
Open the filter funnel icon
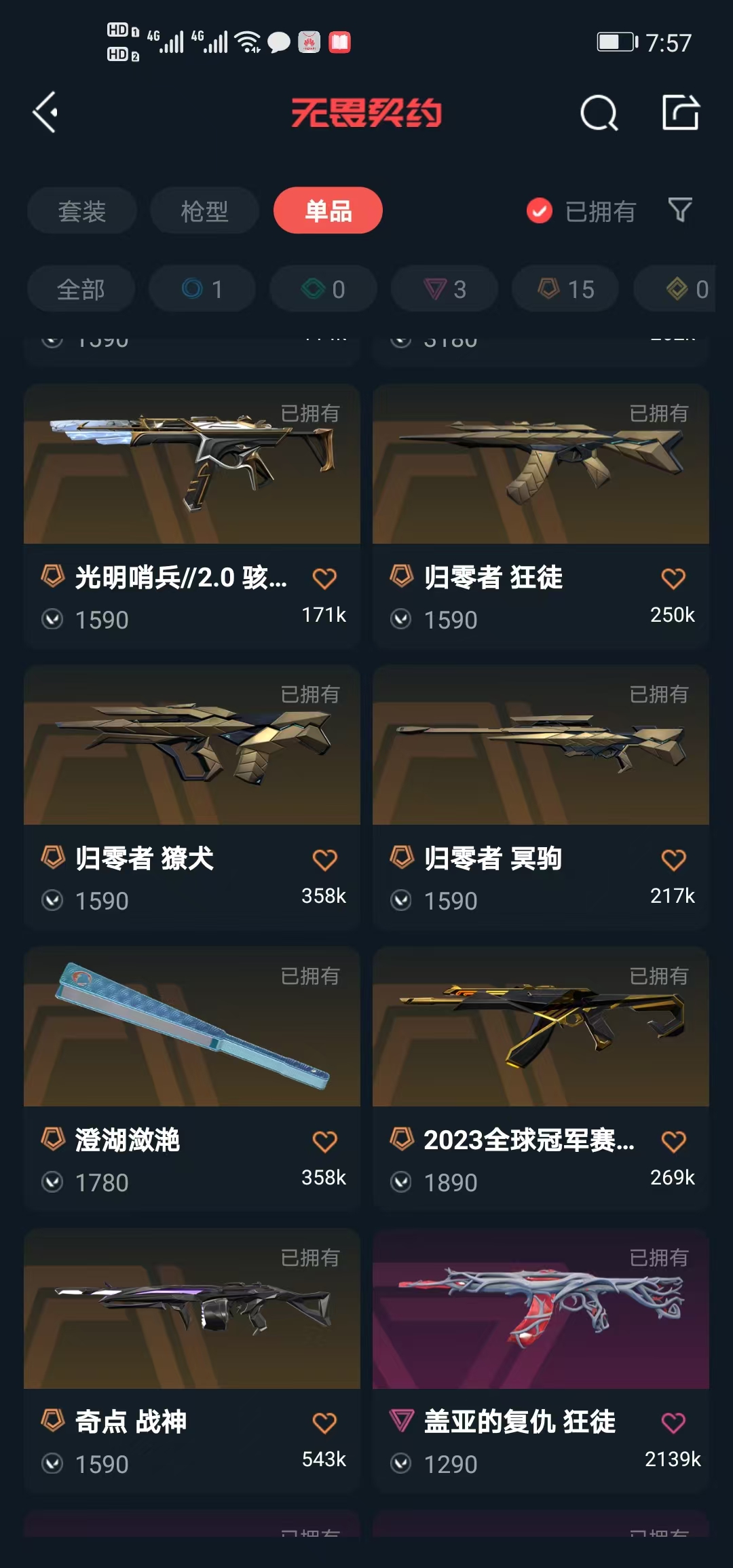tap(680, 210)
